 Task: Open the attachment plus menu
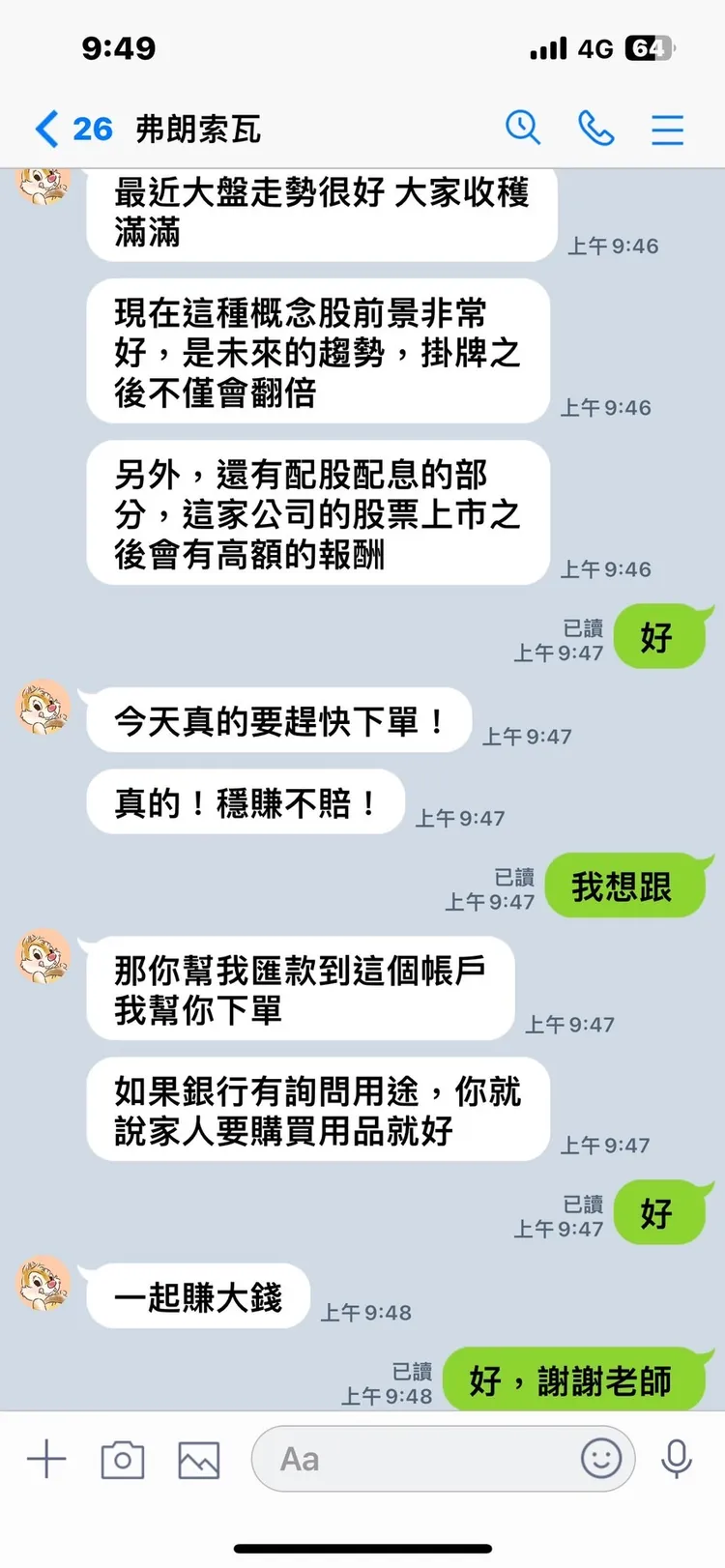pyautogui.click(x=45, y=1460)
